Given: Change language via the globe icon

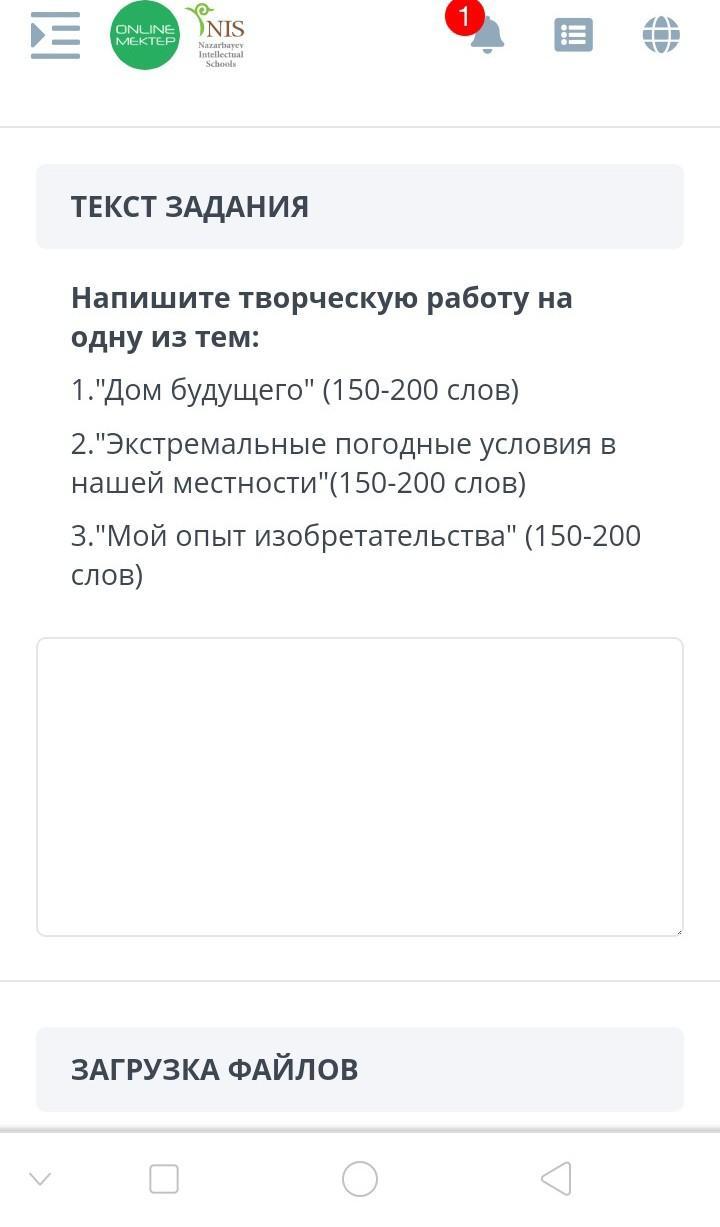Looking at the screenshot, I should point(661,35).
